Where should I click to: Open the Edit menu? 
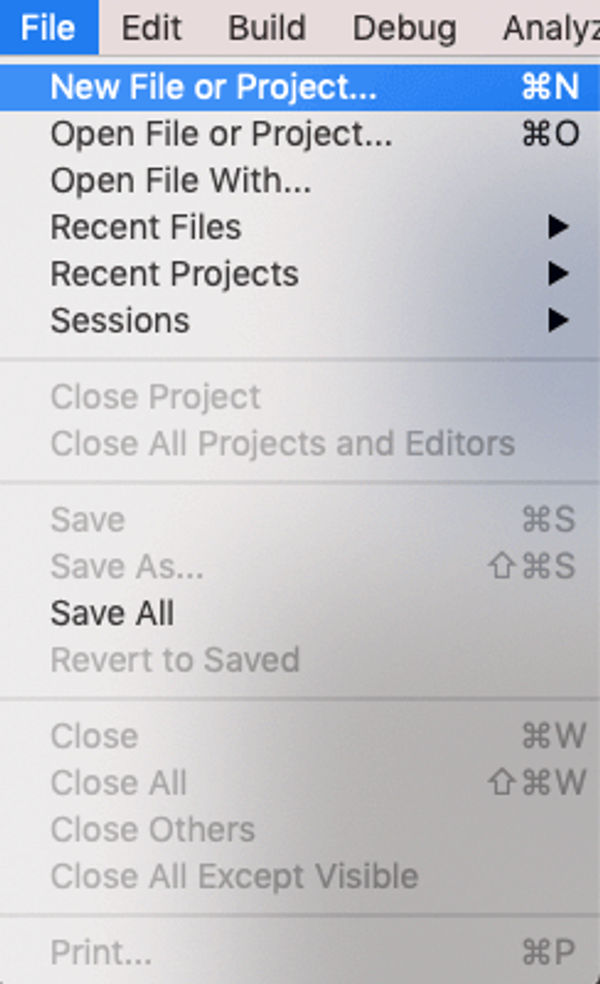[x=149, y=27]
